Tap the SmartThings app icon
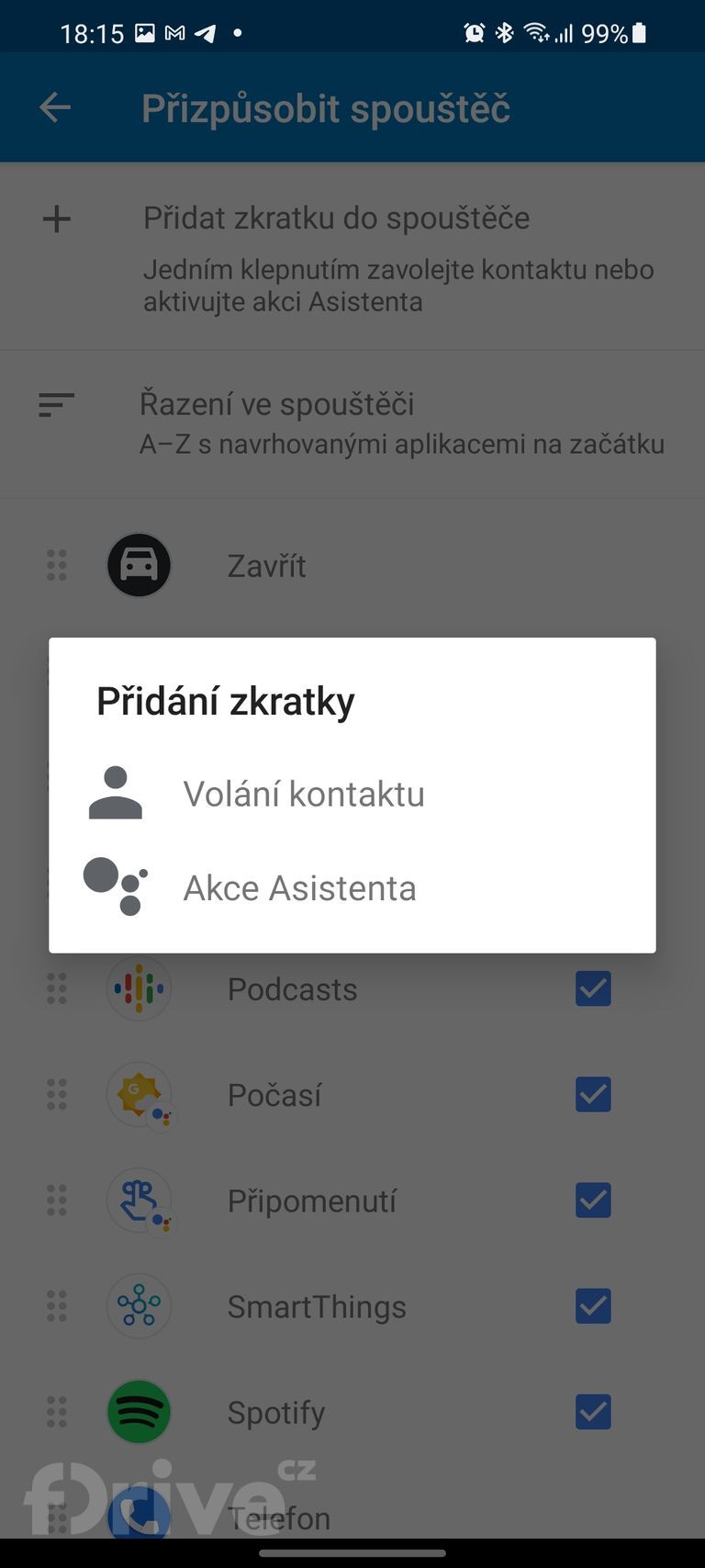This screenshot has height=1568, width=705. pos(139,1306)
